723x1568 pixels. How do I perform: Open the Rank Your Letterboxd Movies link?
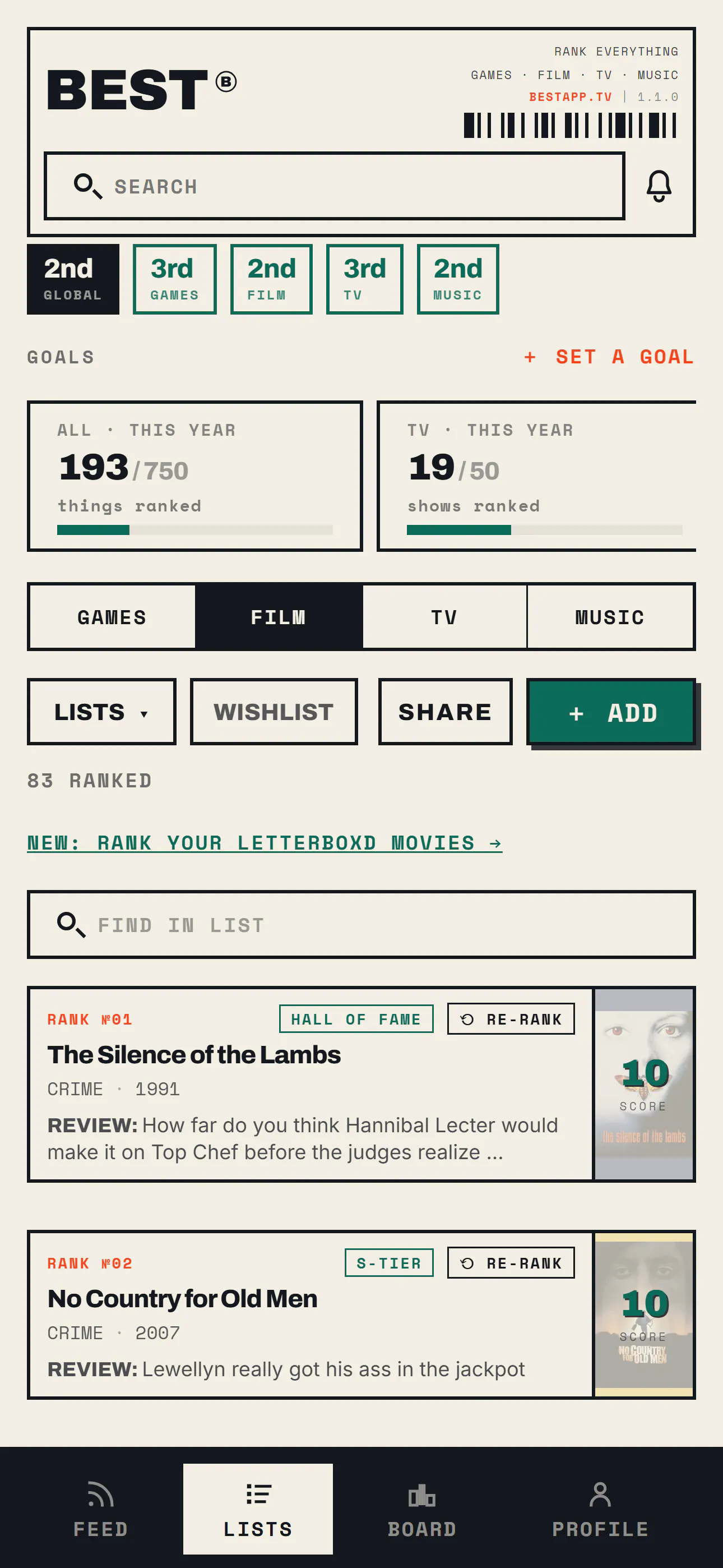(265, 843)
